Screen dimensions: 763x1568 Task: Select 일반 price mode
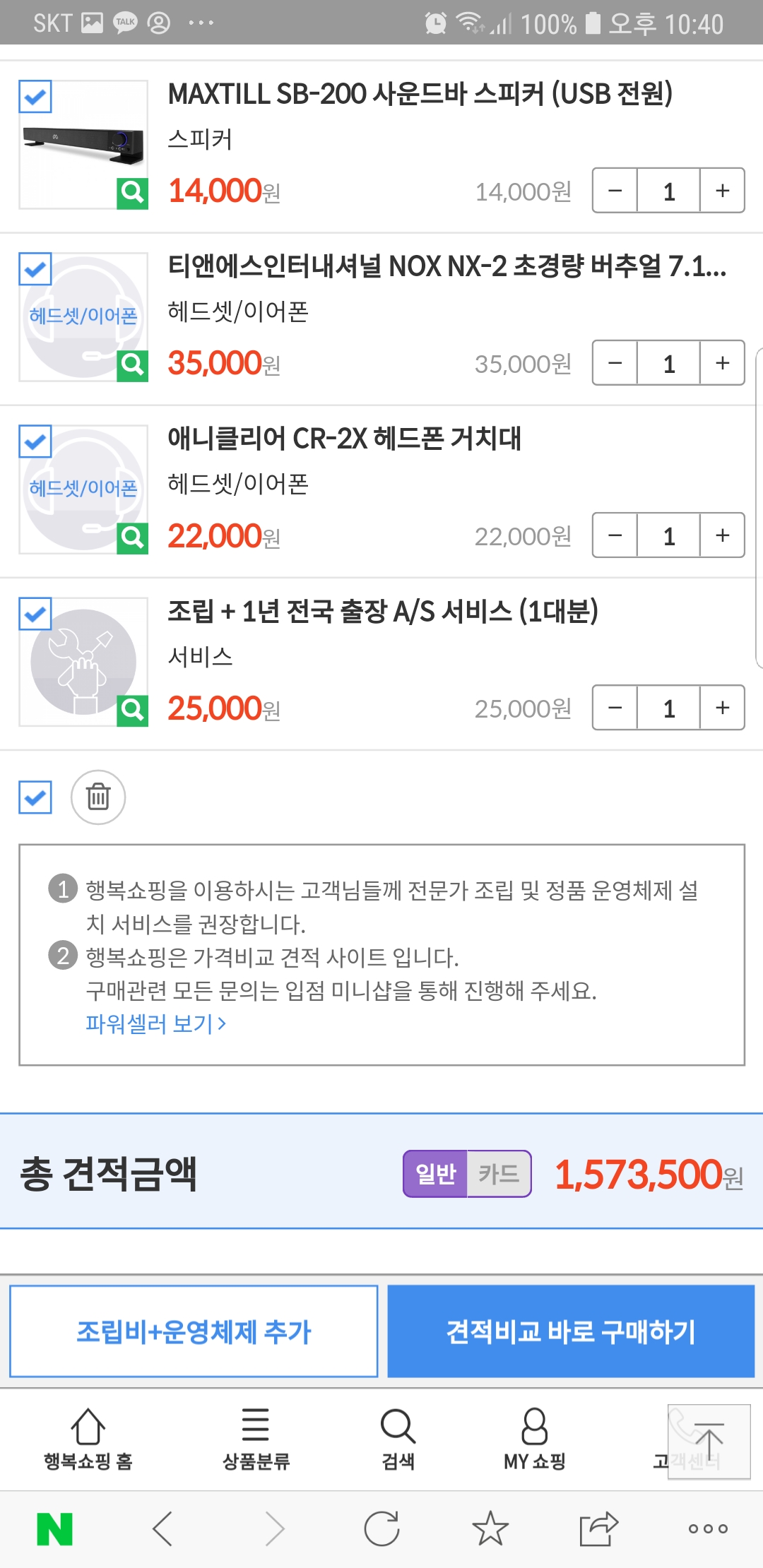(x=435, y=1174)
